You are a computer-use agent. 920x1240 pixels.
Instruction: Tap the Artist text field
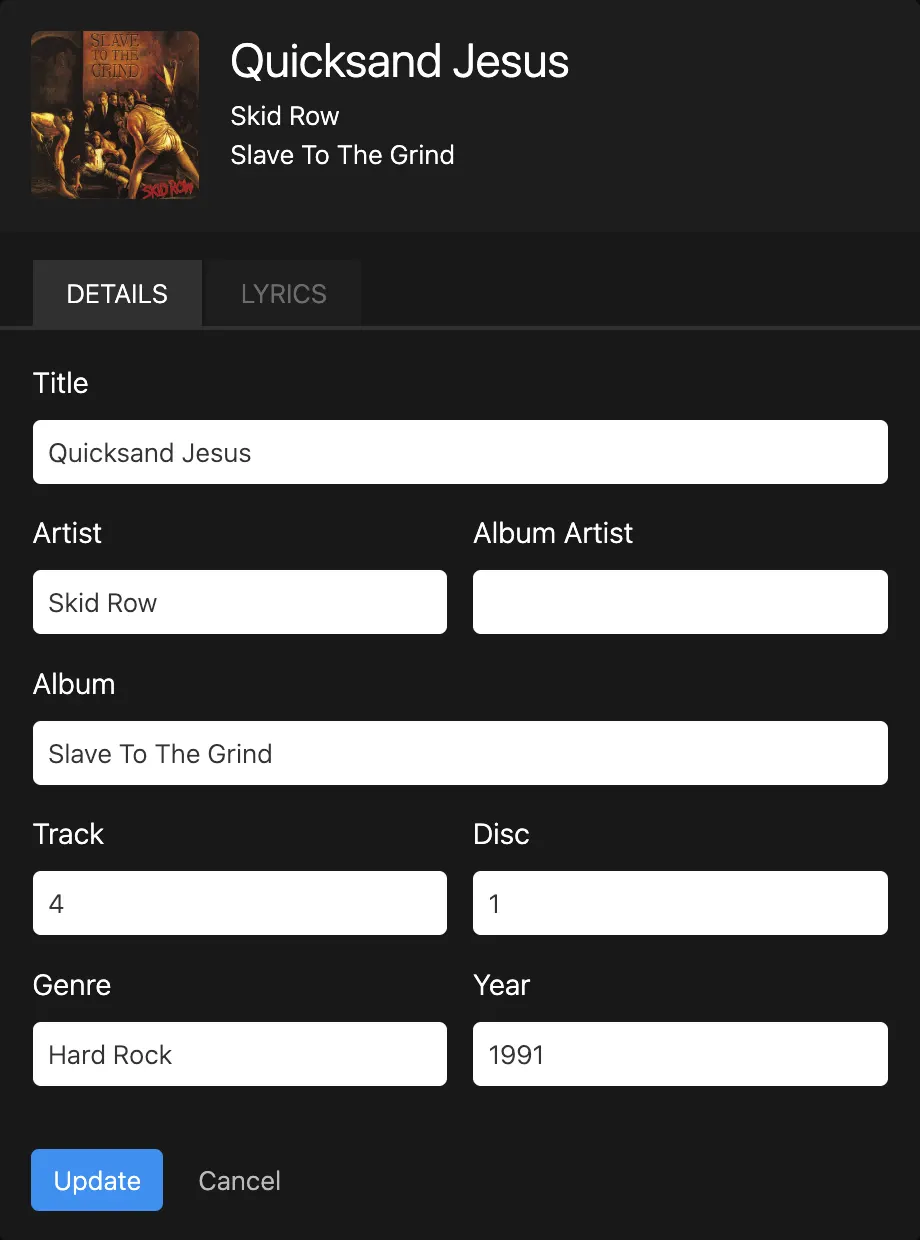point(240,602)
